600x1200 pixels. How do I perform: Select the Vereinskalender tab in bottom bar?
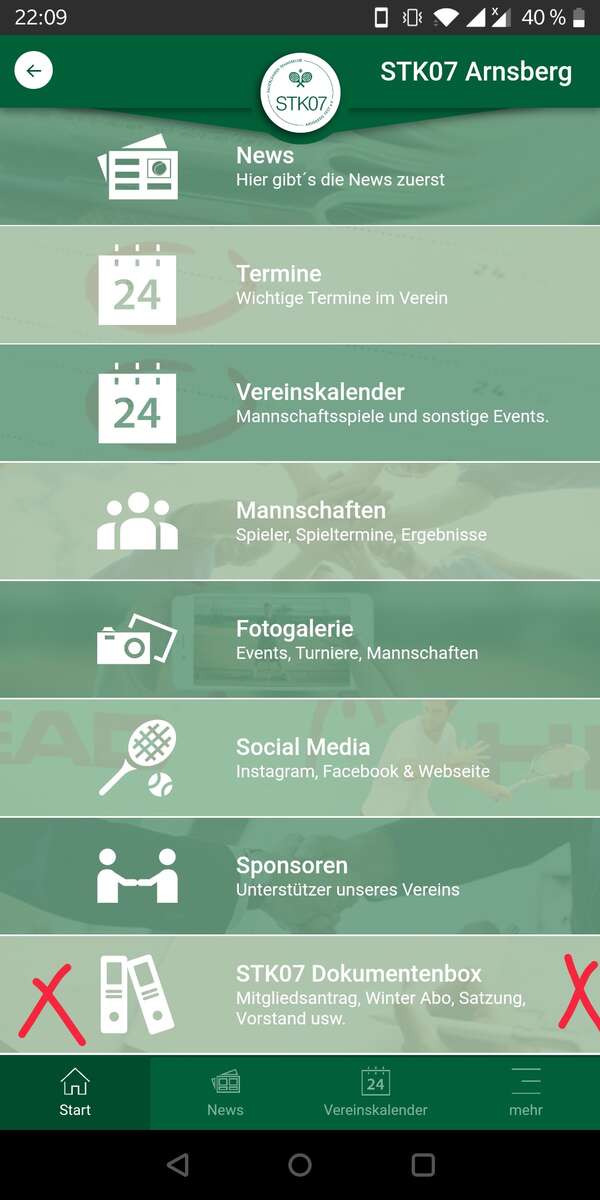(375, 1093)
